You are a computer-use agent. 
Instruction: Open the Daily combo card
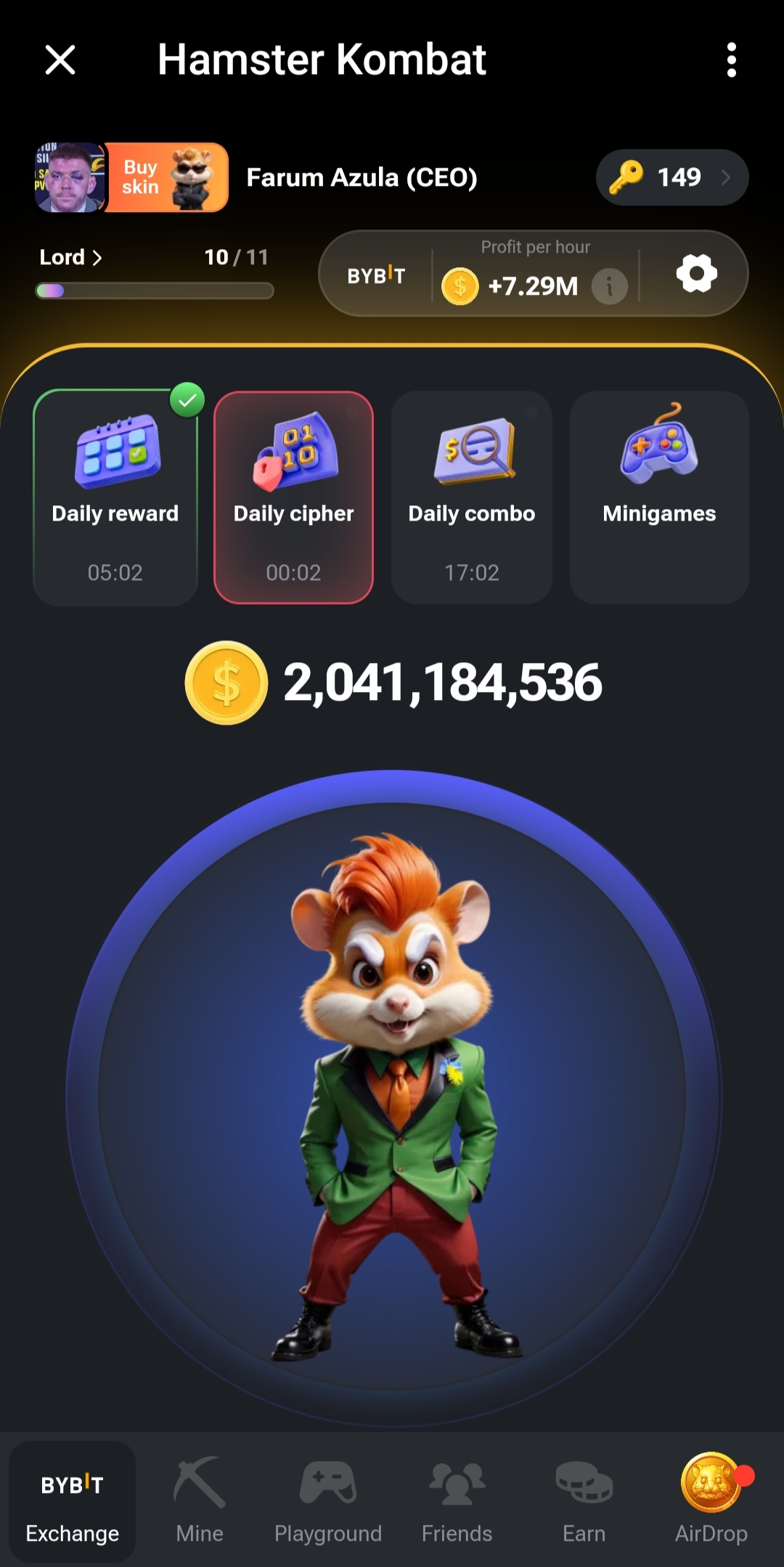[472, 497]
